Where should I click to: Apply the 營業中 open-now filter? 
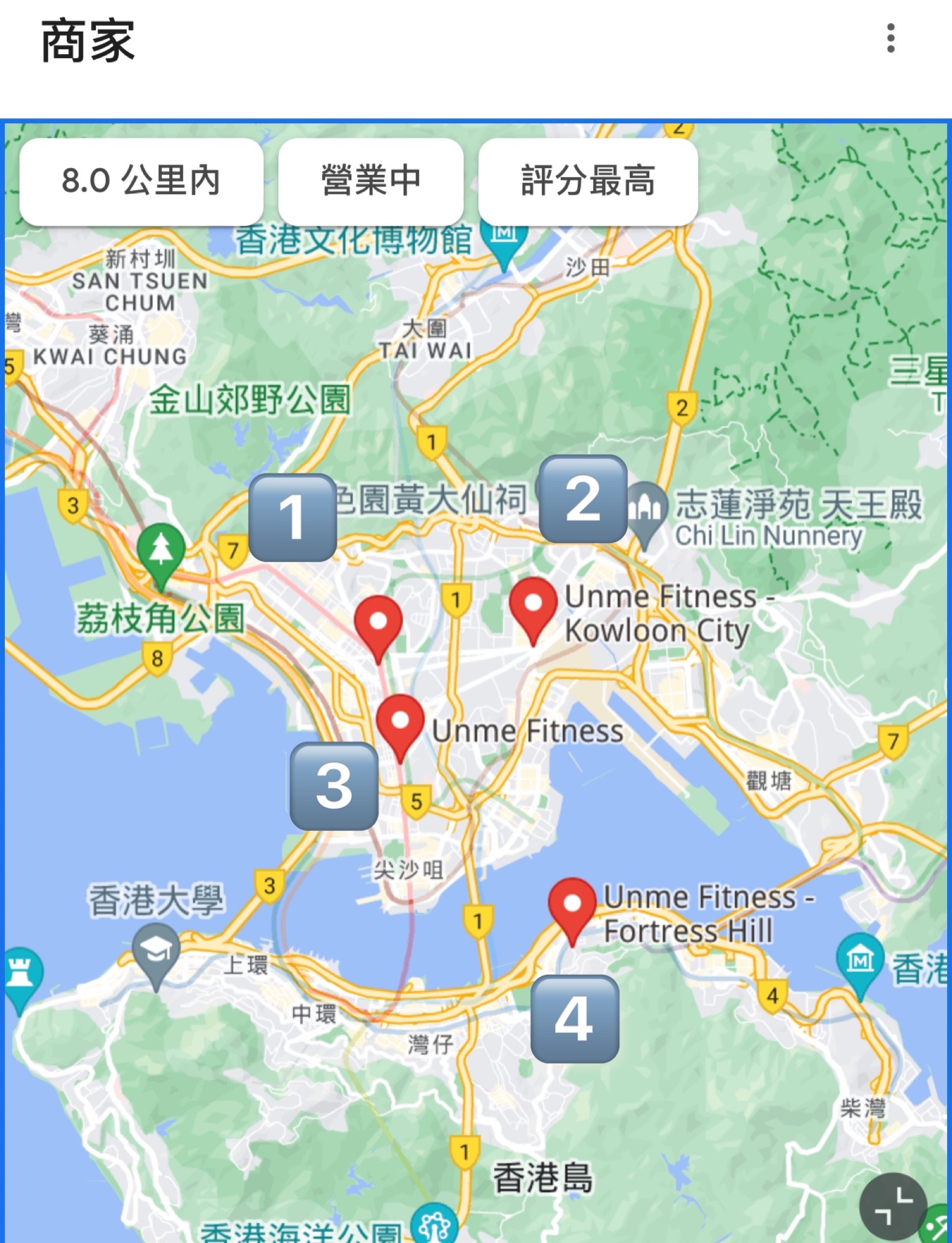[371, 181]
